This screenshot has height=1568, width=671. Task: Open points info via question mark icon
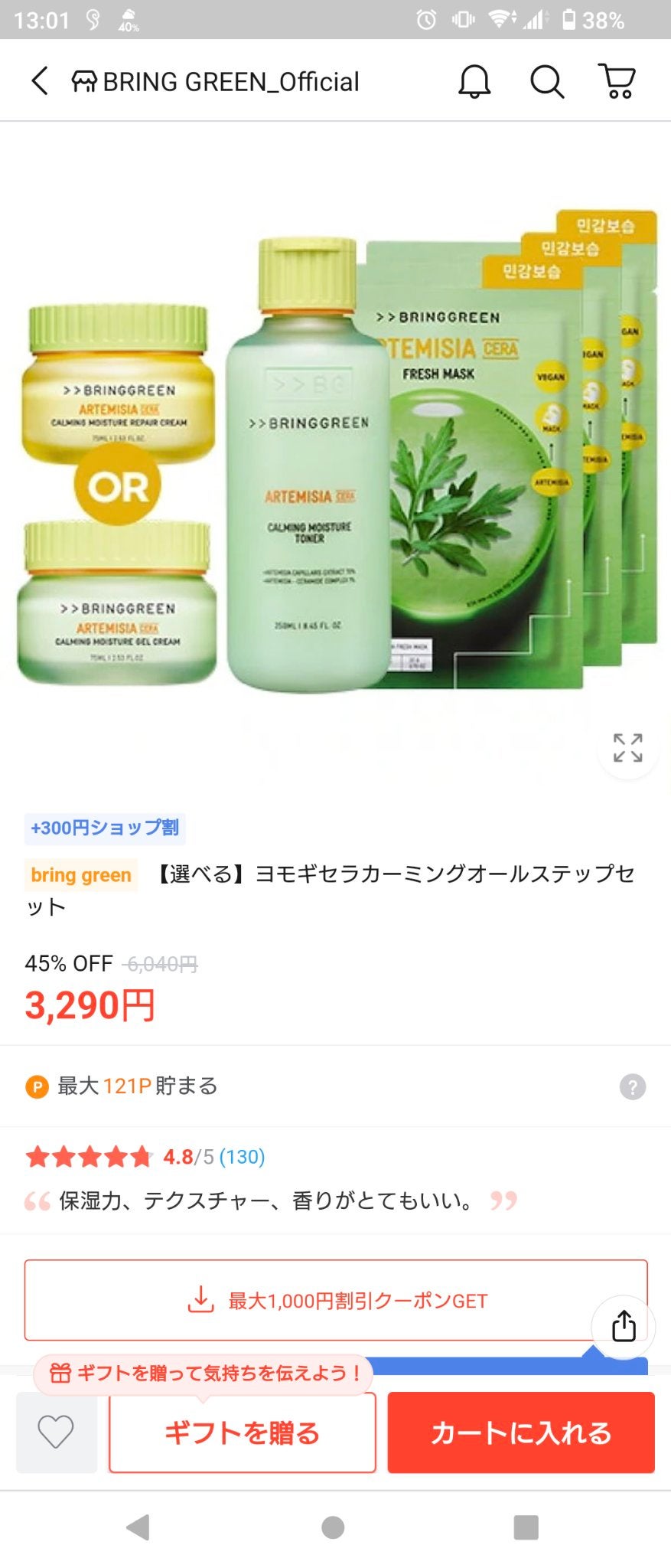tap(632, 1086)
